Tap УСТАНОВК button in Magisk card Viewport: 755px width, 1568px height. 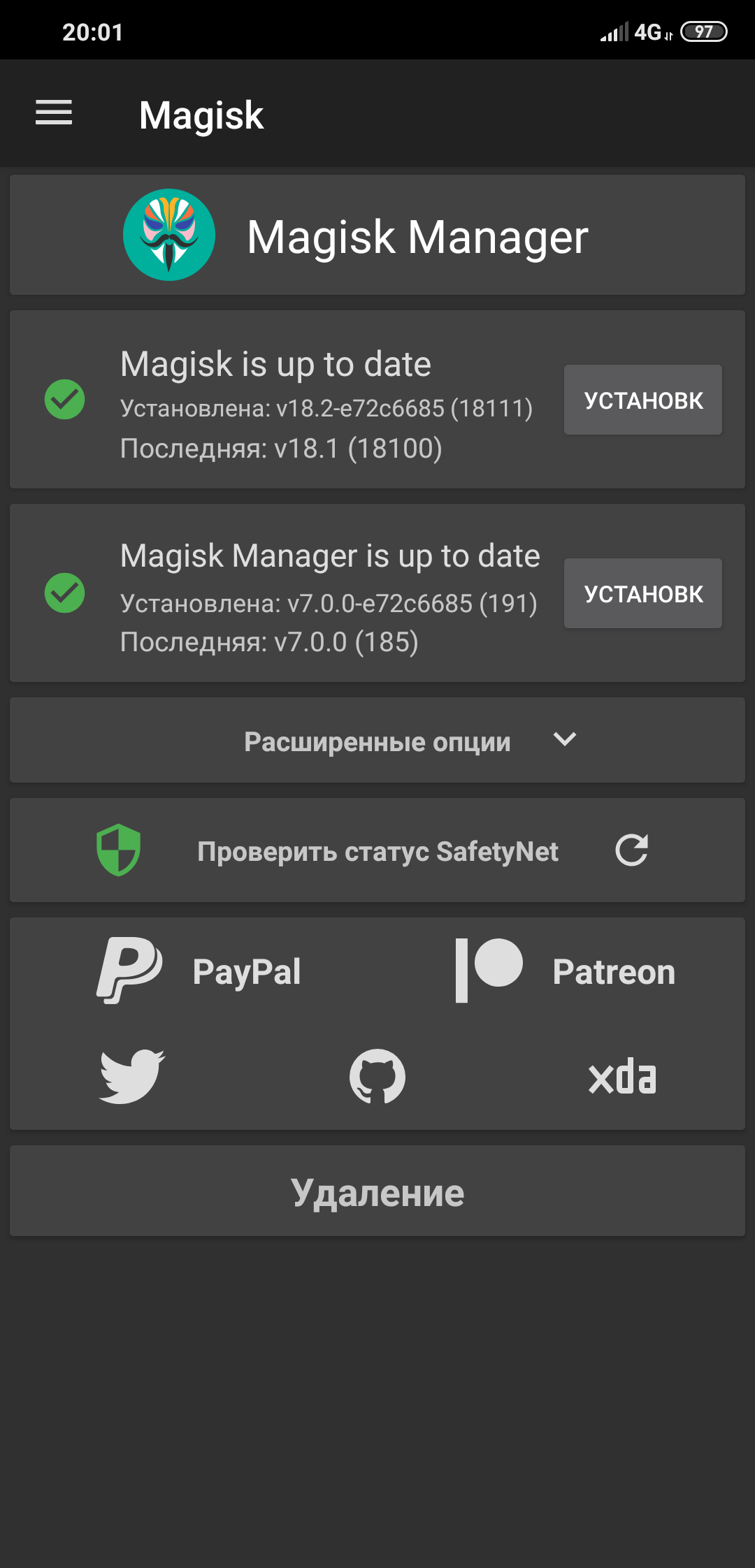pyautogui.click(x=643, y=400)
